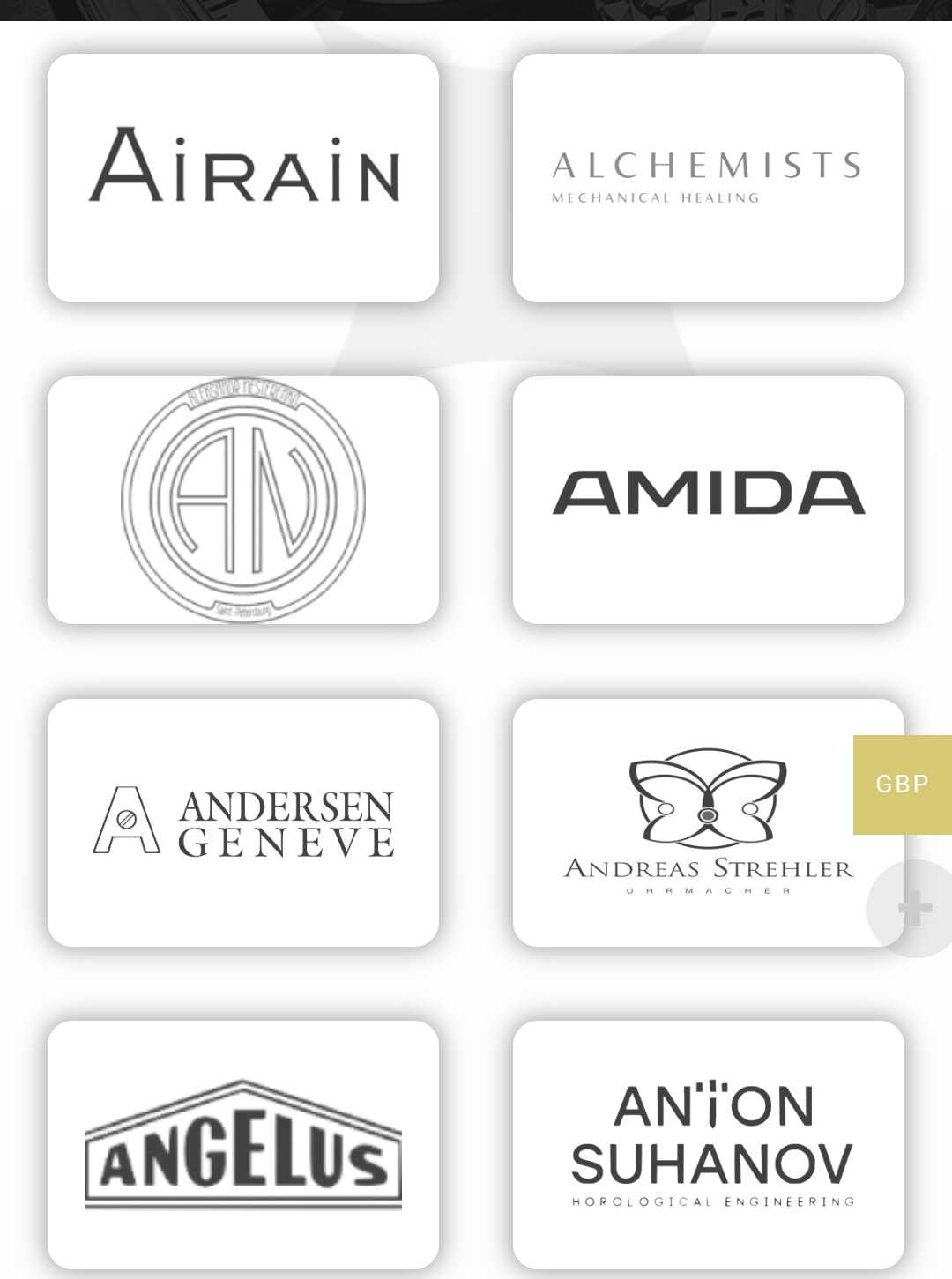Open the Alchemists Mechanical Healing card

coord(708,177)
